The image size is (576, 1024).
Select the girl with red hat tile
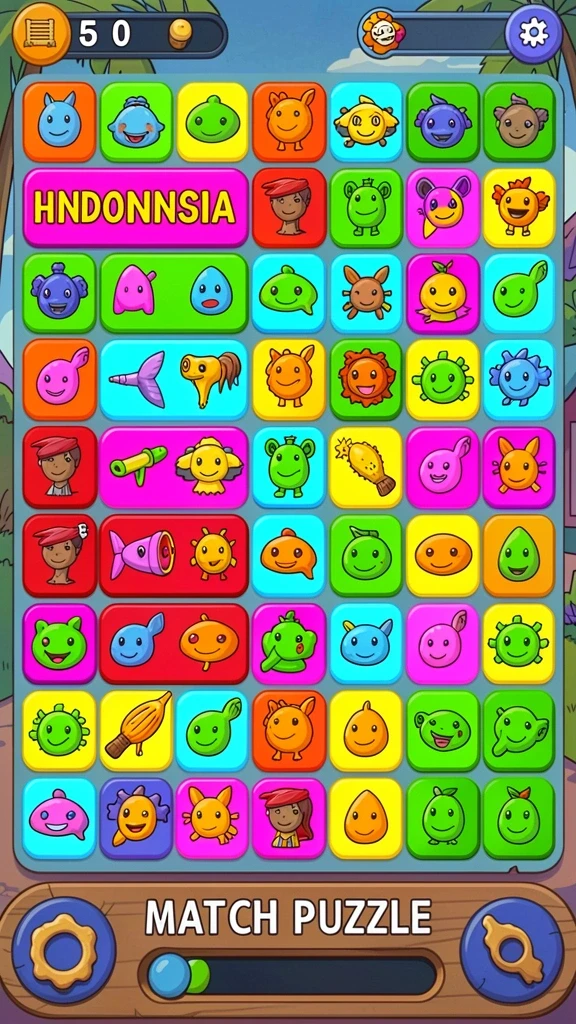(289, 818)
